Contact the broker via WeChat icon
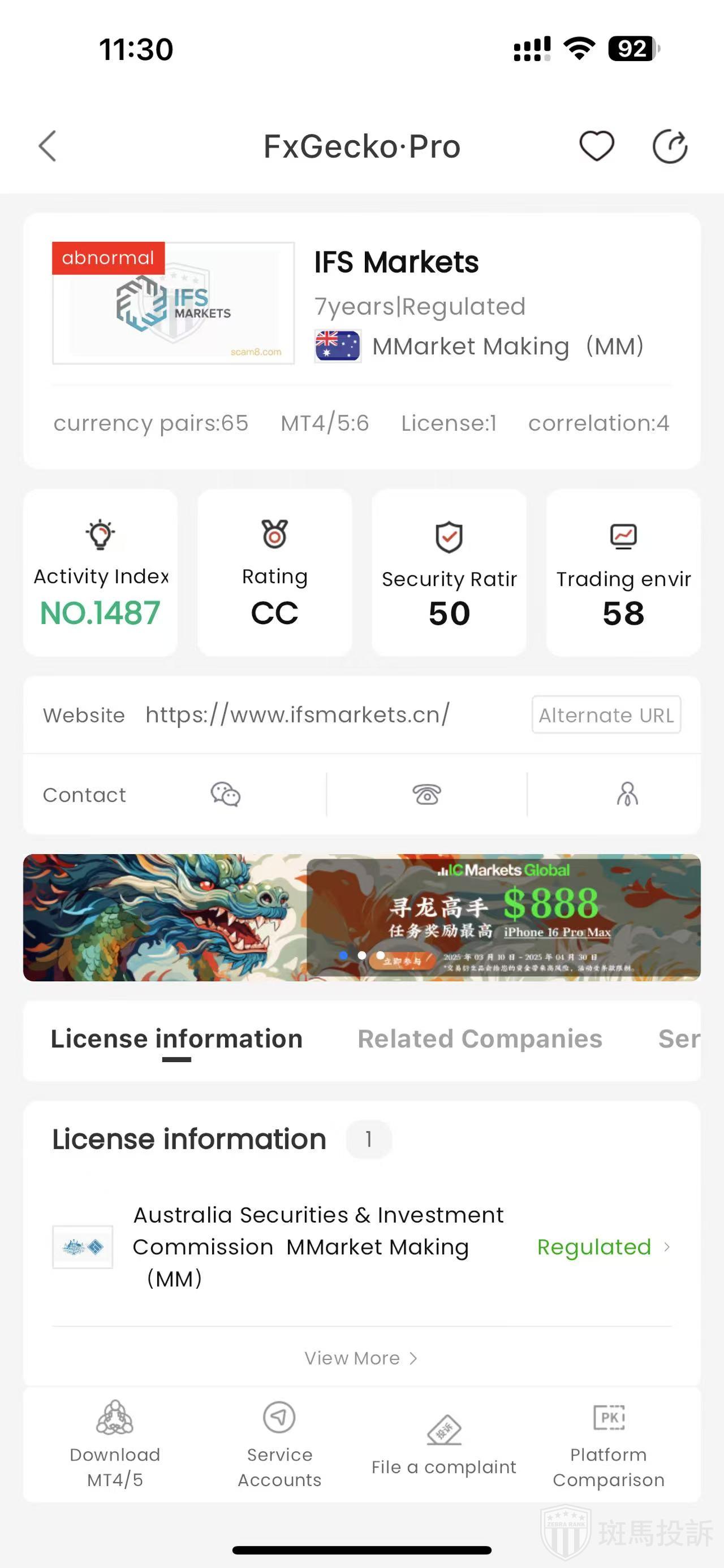 226,794
